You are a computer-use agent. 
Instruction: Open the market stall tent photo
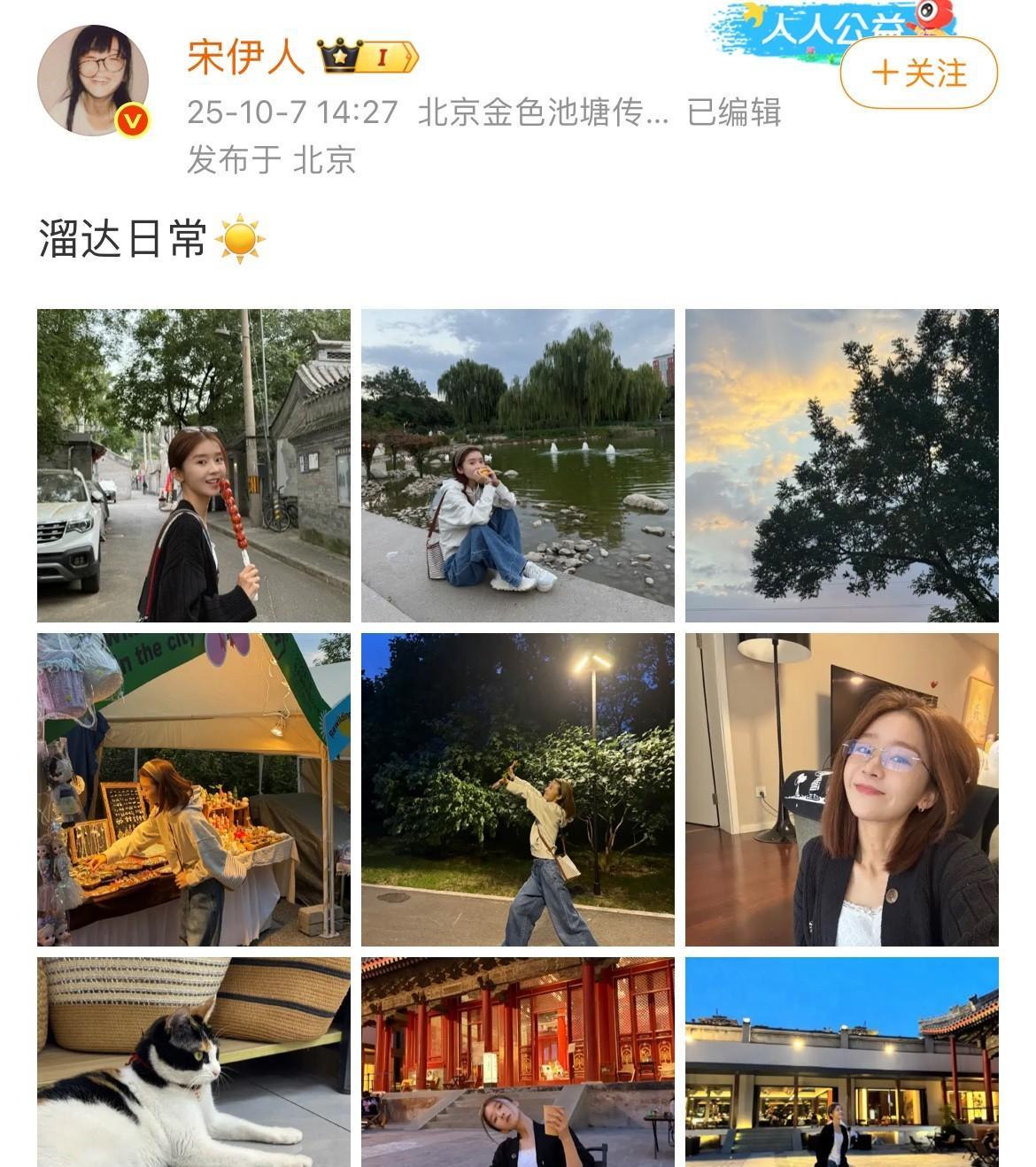(x=193, y=789)
